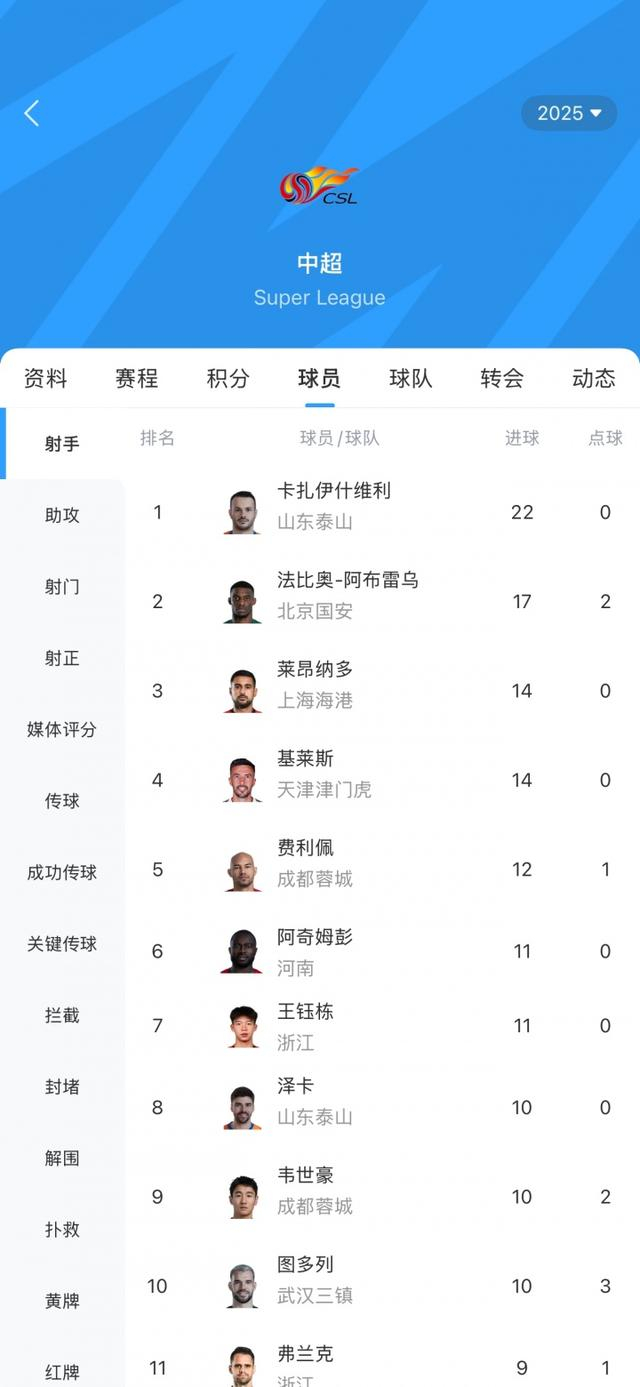Go back using the top-left arrow
This screenshot has width=640, height=1387.
[x=32, y=113]
